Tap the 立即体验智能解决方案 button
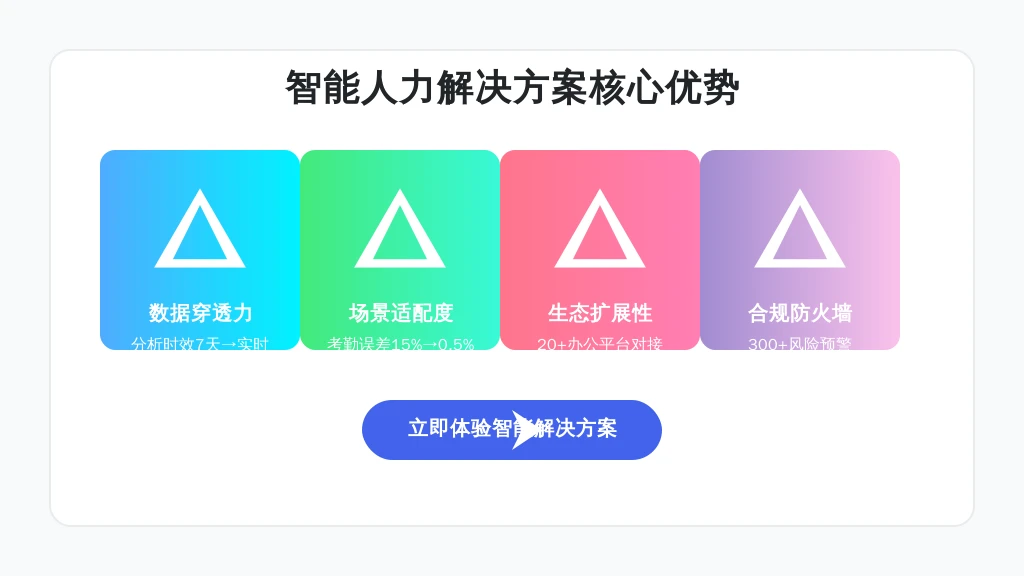Image resolution: width=1024 pixels, height=576 pixels. (511, 430)
